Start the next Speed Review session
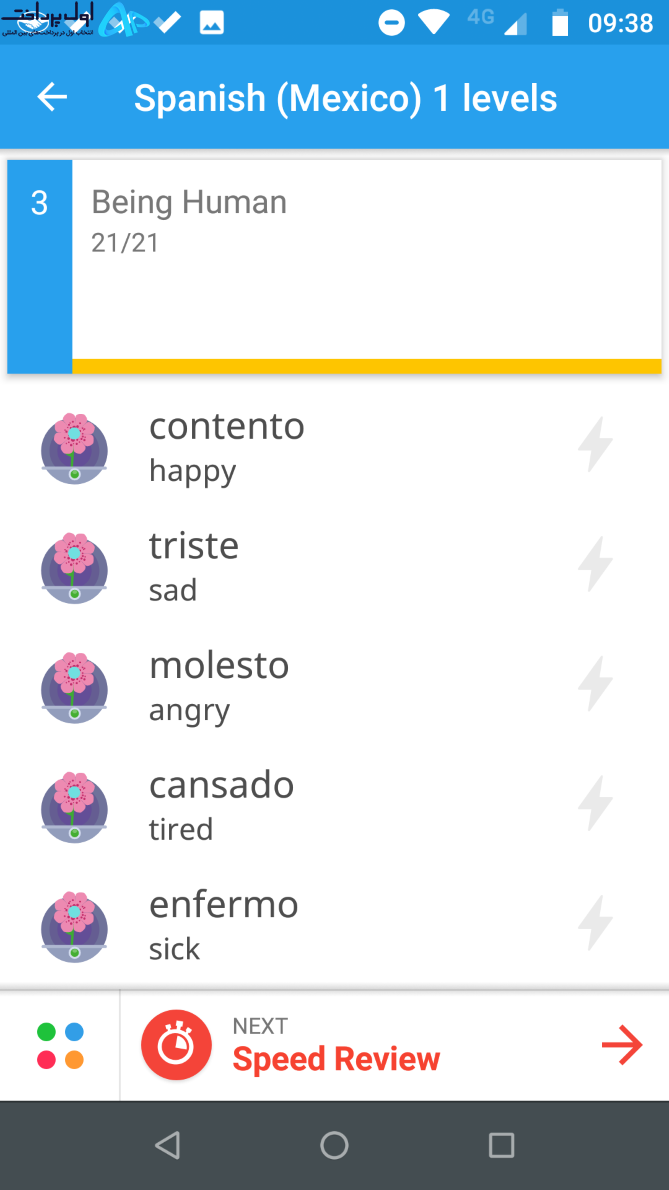The height and width of the screenshot is (1190, 669). (x=394, y=1045)
